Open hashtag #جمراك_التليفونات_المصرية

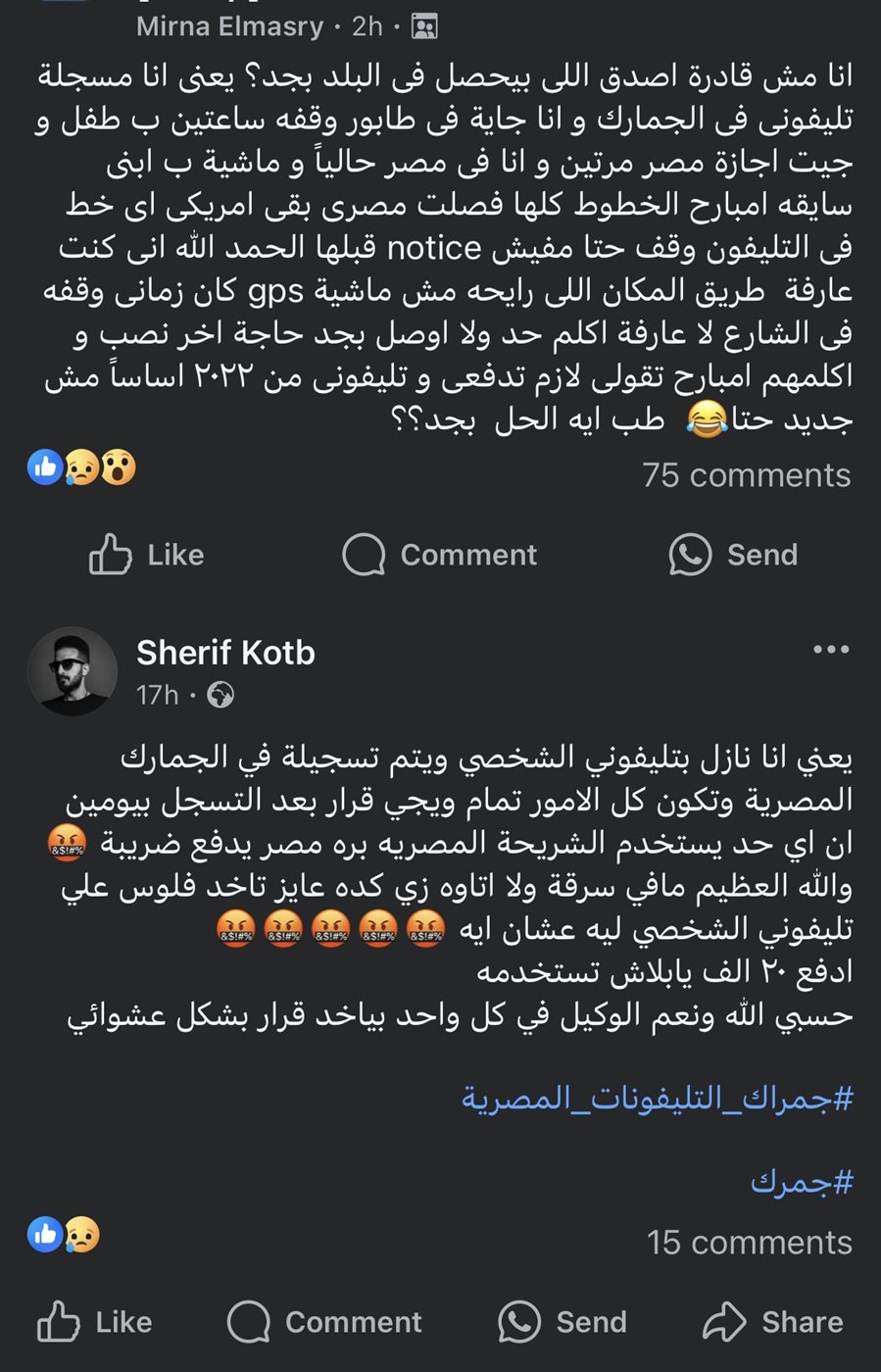[657, 1099]
